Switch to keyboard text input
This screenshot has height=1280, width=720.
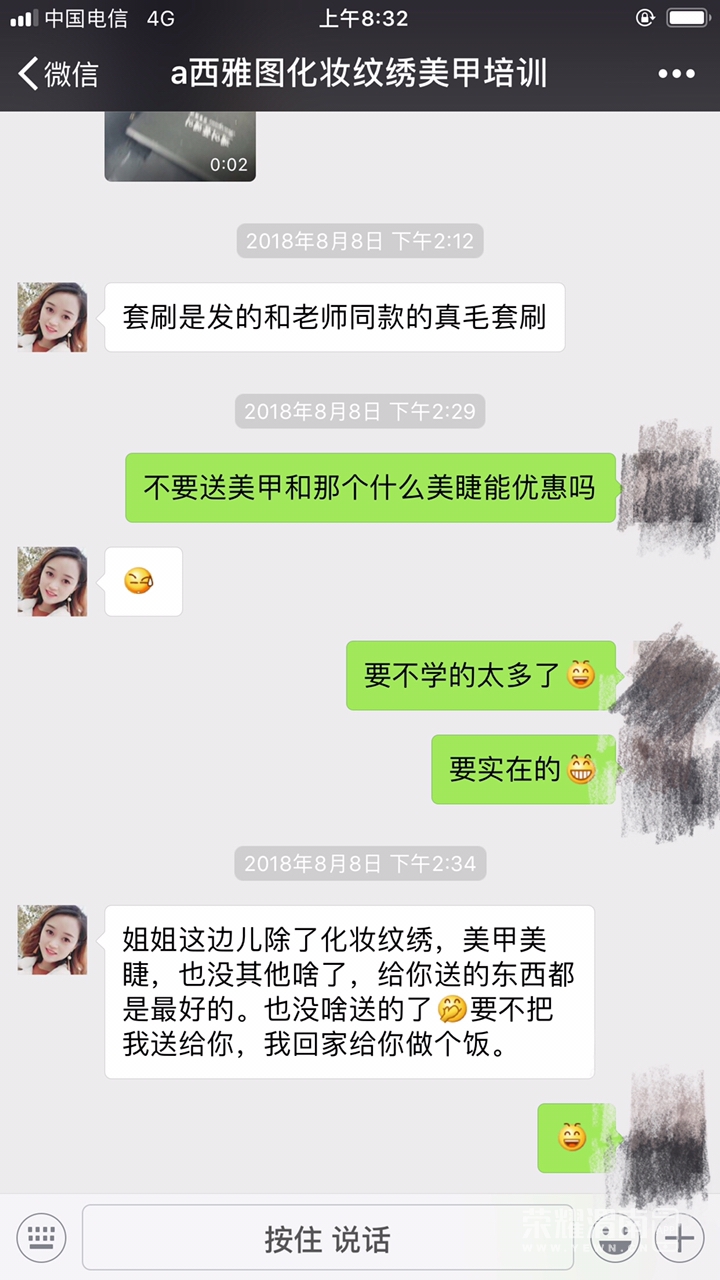pyautogui.click(x=41, y=1238)
